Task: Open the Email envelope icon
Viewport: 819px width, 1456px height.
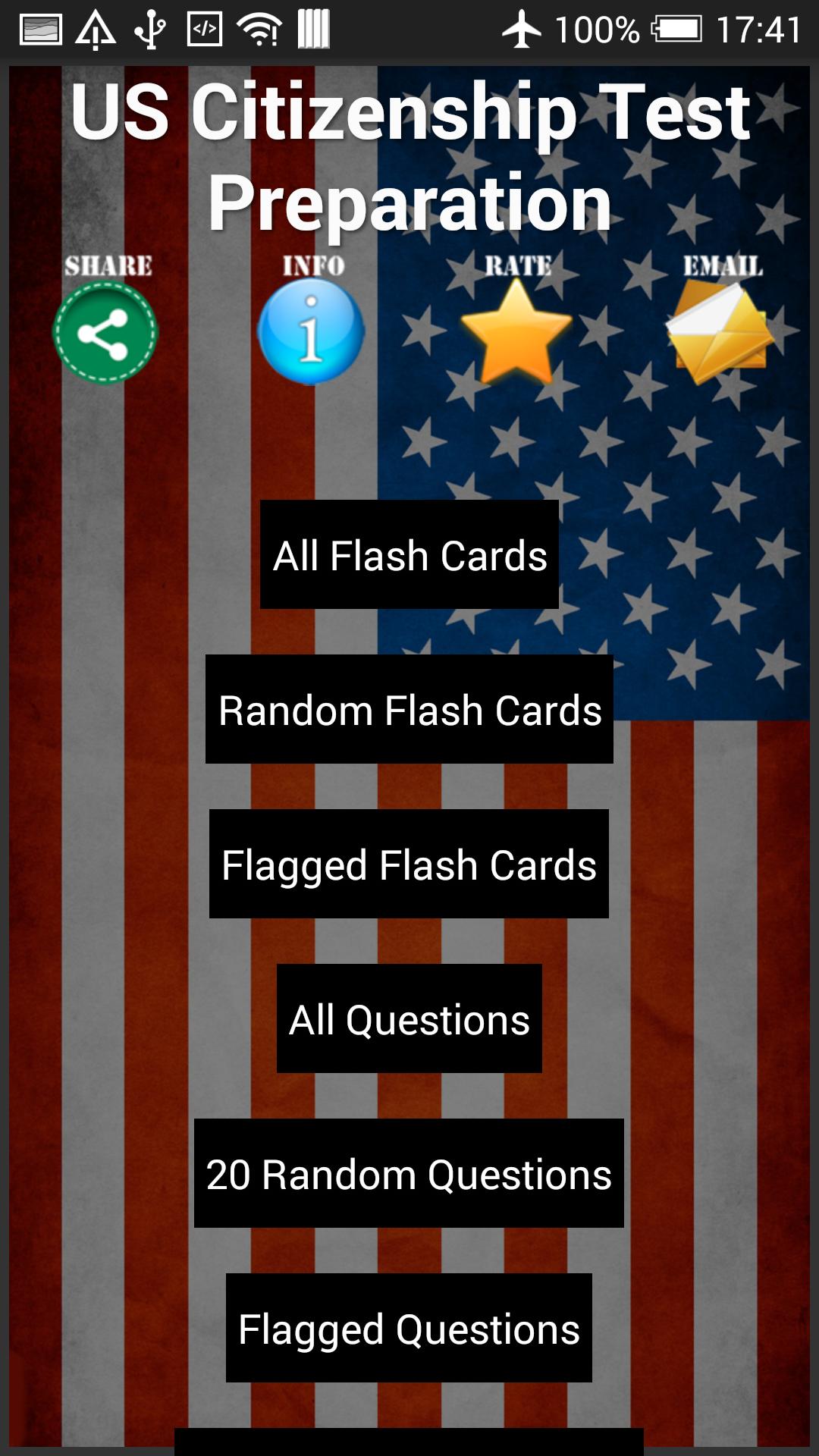Action: (x=720, y=332)
